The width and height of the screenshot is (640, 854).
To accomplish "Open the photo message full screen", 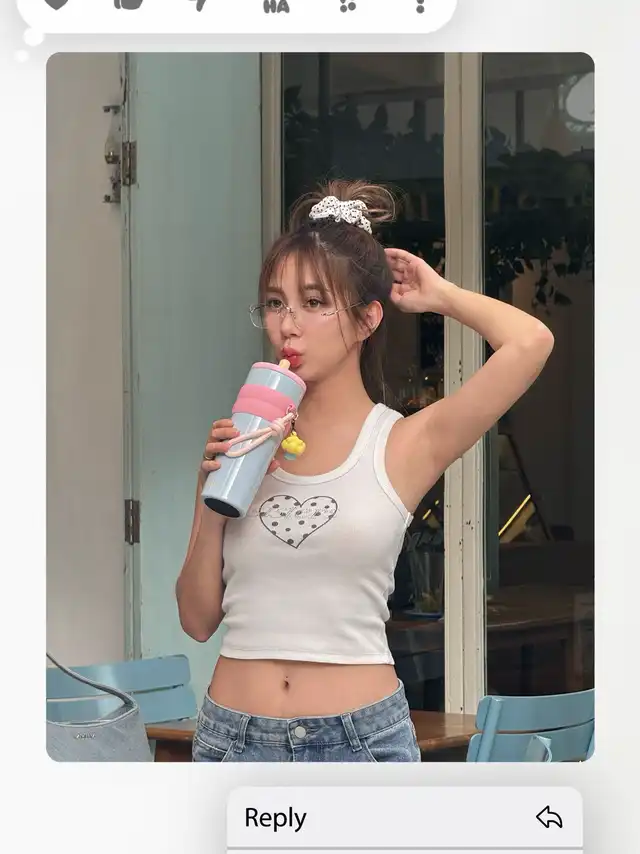I will click(x=320, y=407).
